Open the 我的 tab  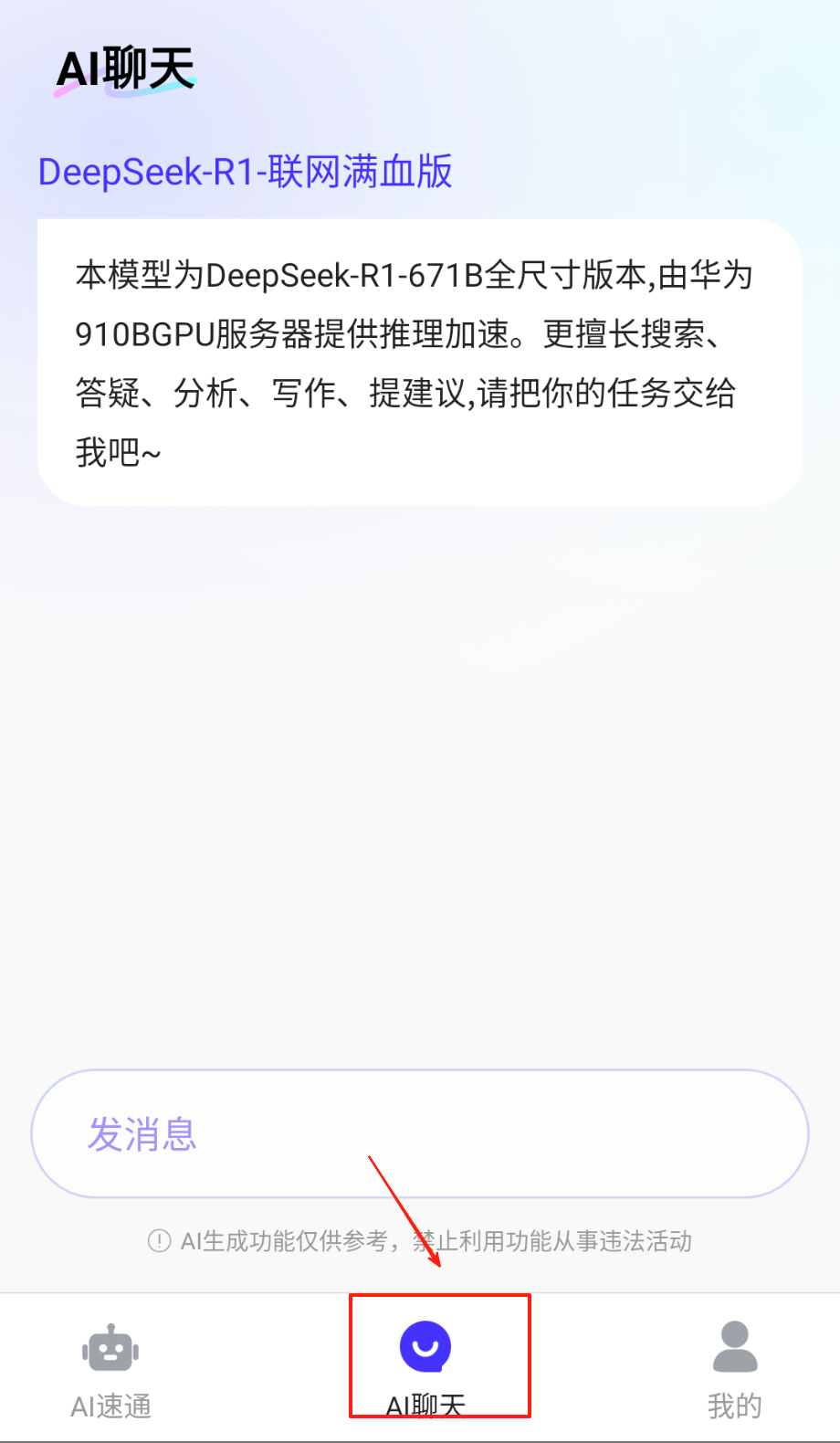pos(734,1368)
